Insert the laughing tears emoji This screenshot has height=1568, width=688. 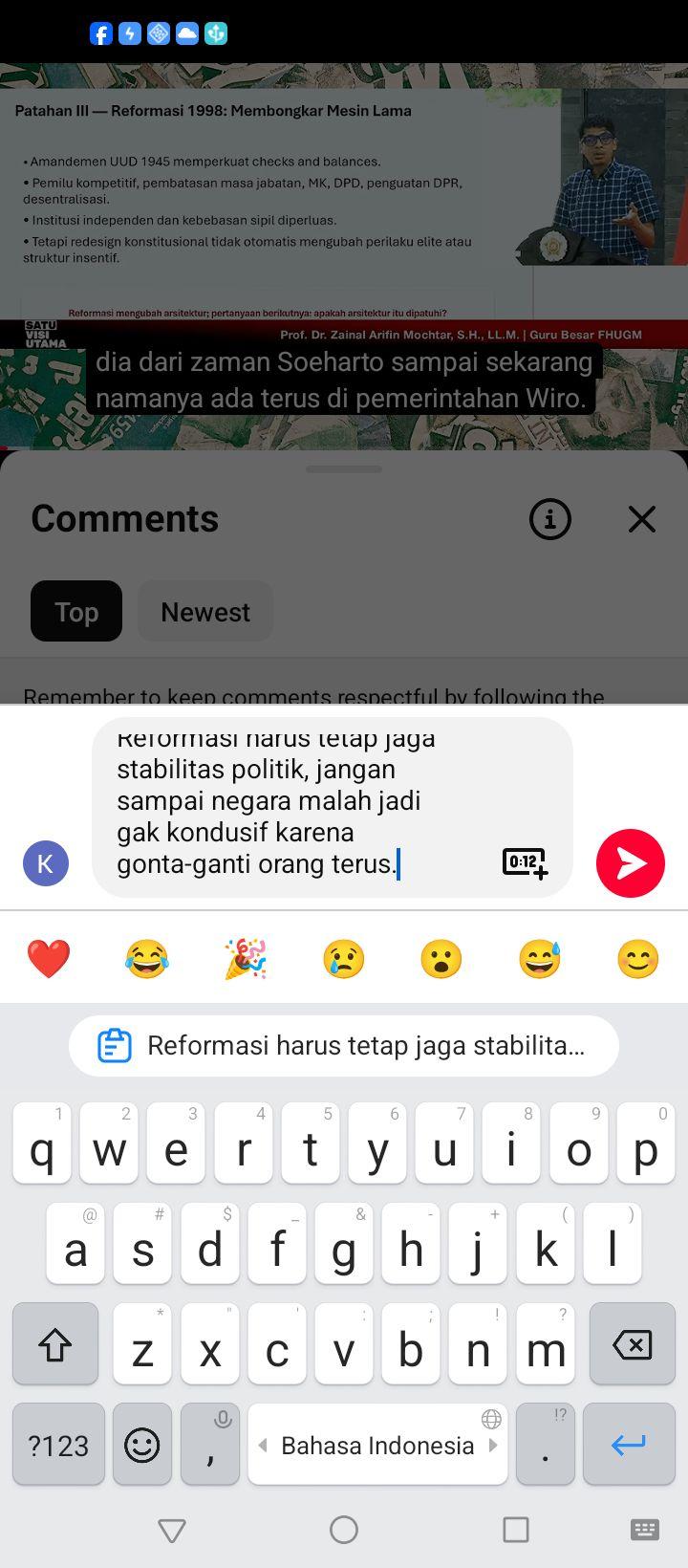146,959
